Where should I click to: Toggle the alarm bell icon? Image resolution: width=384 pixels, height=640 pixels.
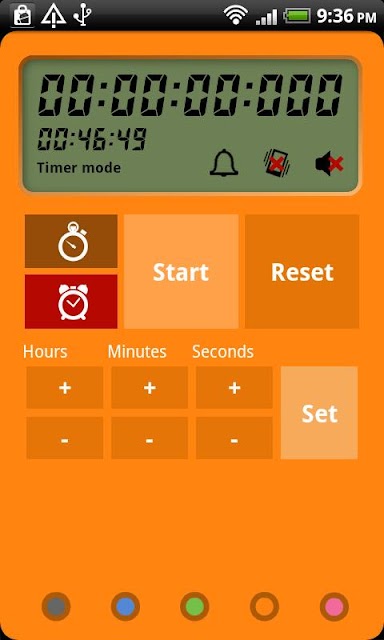(x=224, y=163)
